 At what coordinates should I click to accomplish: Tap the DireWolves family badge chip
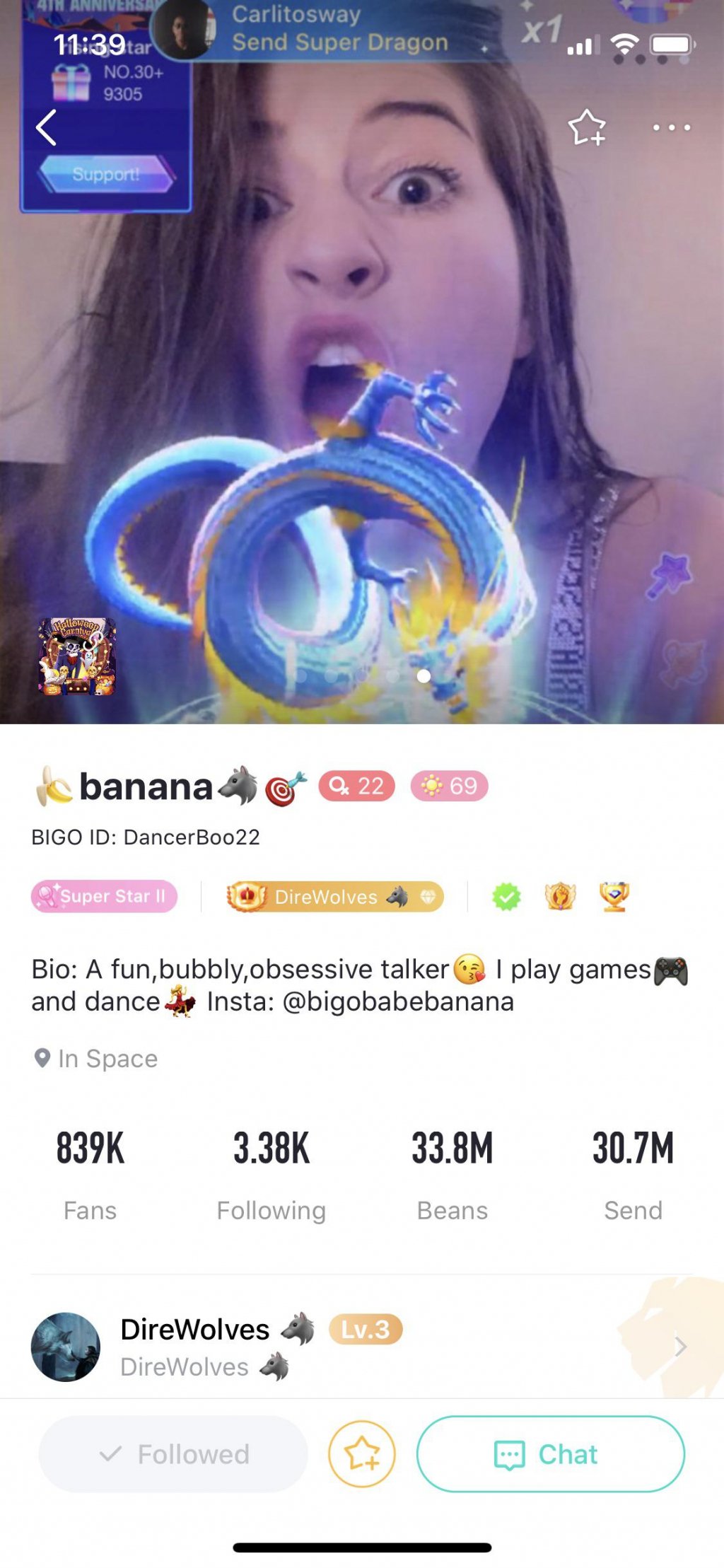click(x=335, y=897)
